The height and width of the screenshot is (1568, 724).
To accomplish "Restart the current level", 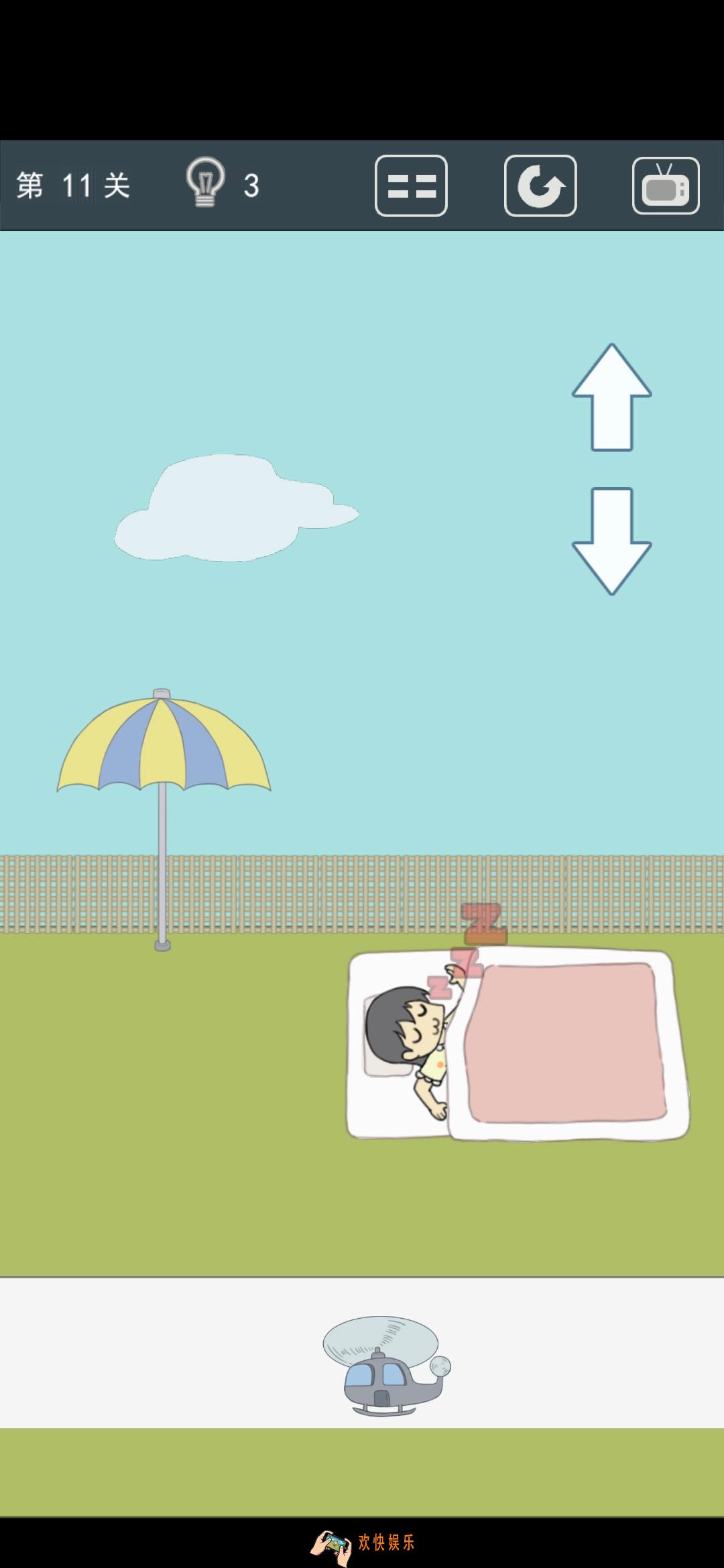I will click(x=540, y=186).
